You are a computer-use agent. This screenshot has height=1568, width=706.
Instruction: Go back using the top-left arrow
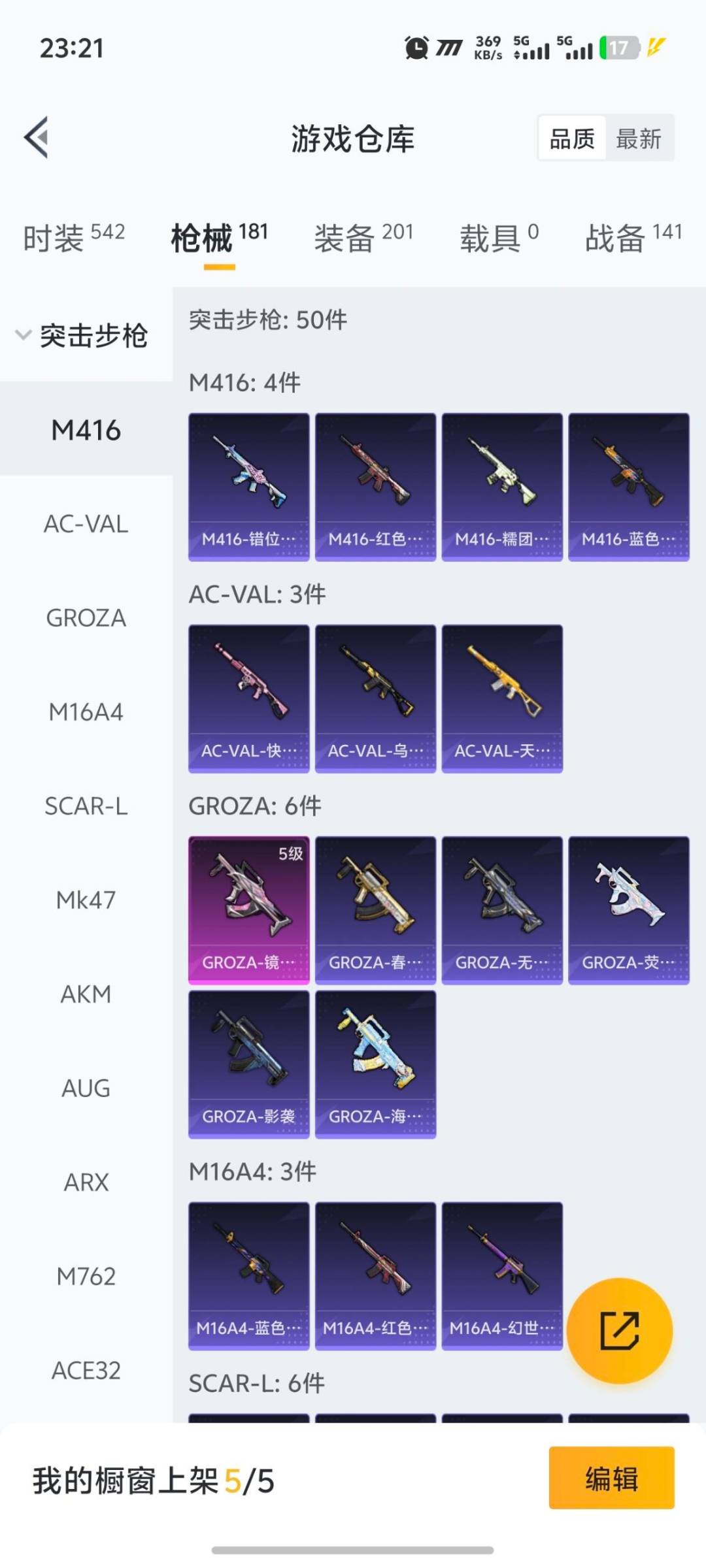(37, 137)
